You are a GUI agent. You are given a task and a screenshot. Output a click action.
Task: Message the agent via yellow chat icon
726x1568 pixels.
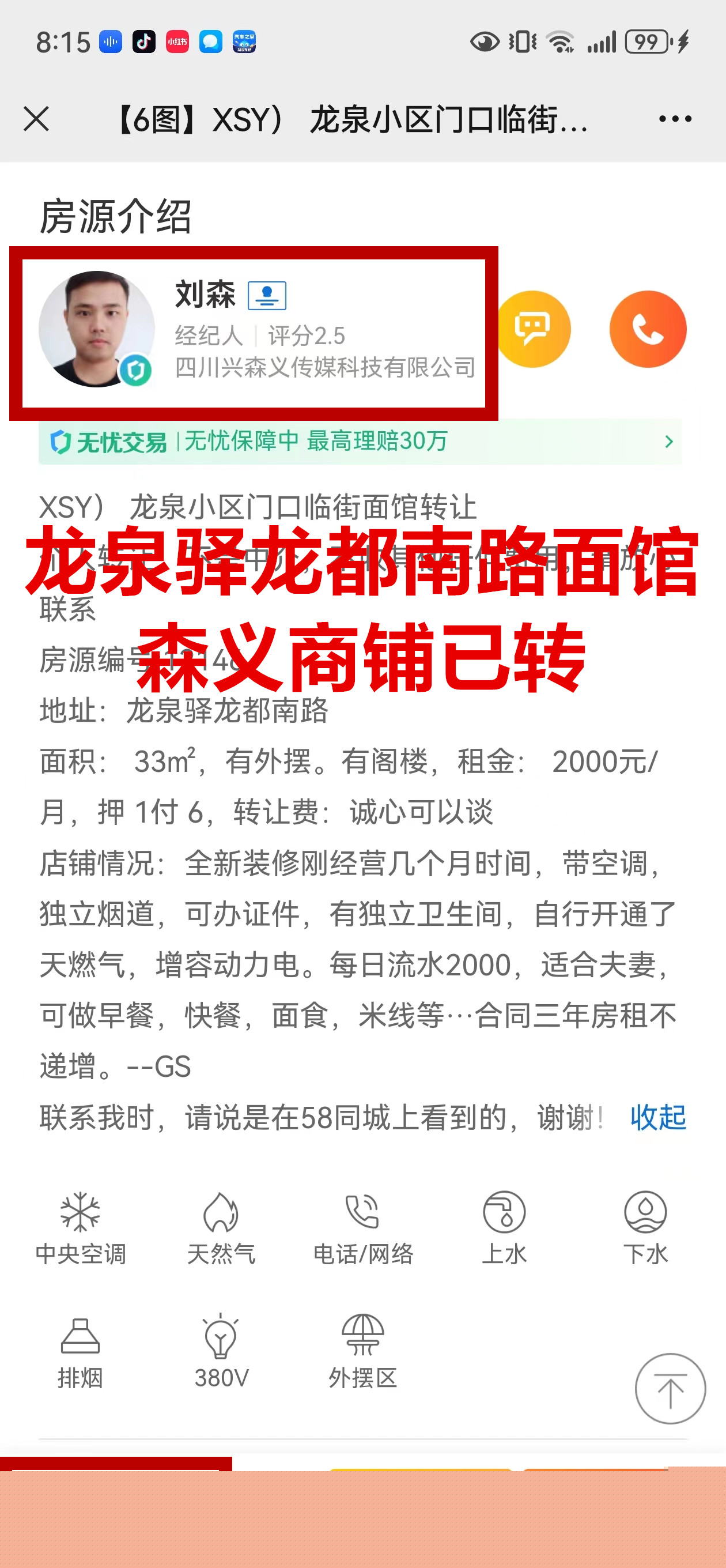point(534,329)
